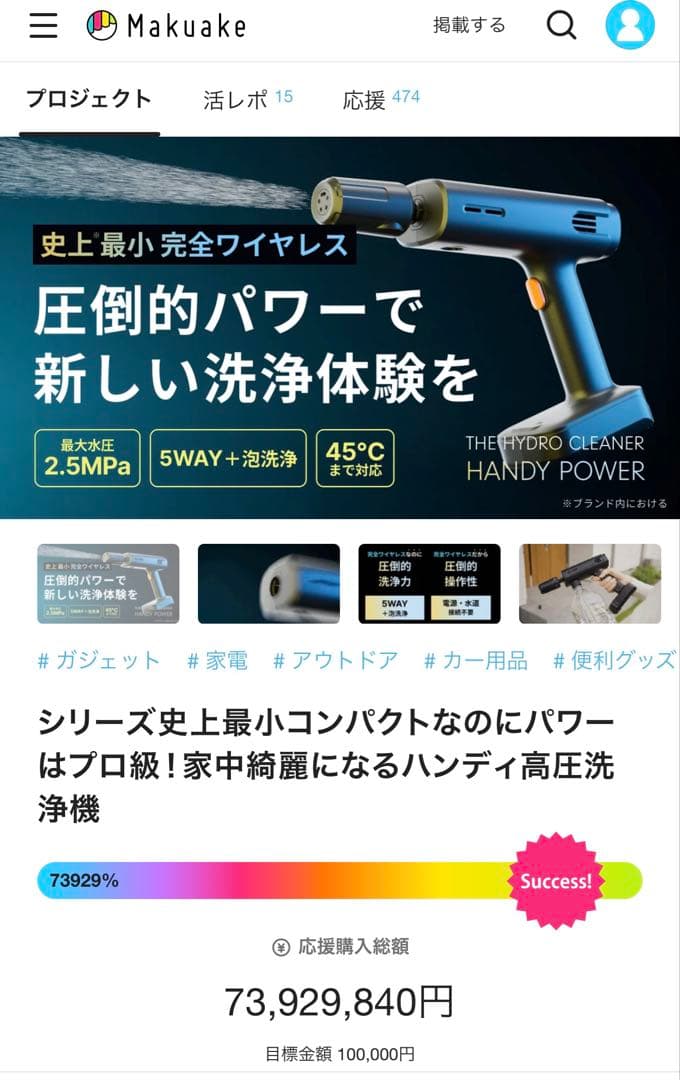The image size is (680, 1080).
Task: Select the second thumbnail showing the nozzle close-up
Action: 269,584
